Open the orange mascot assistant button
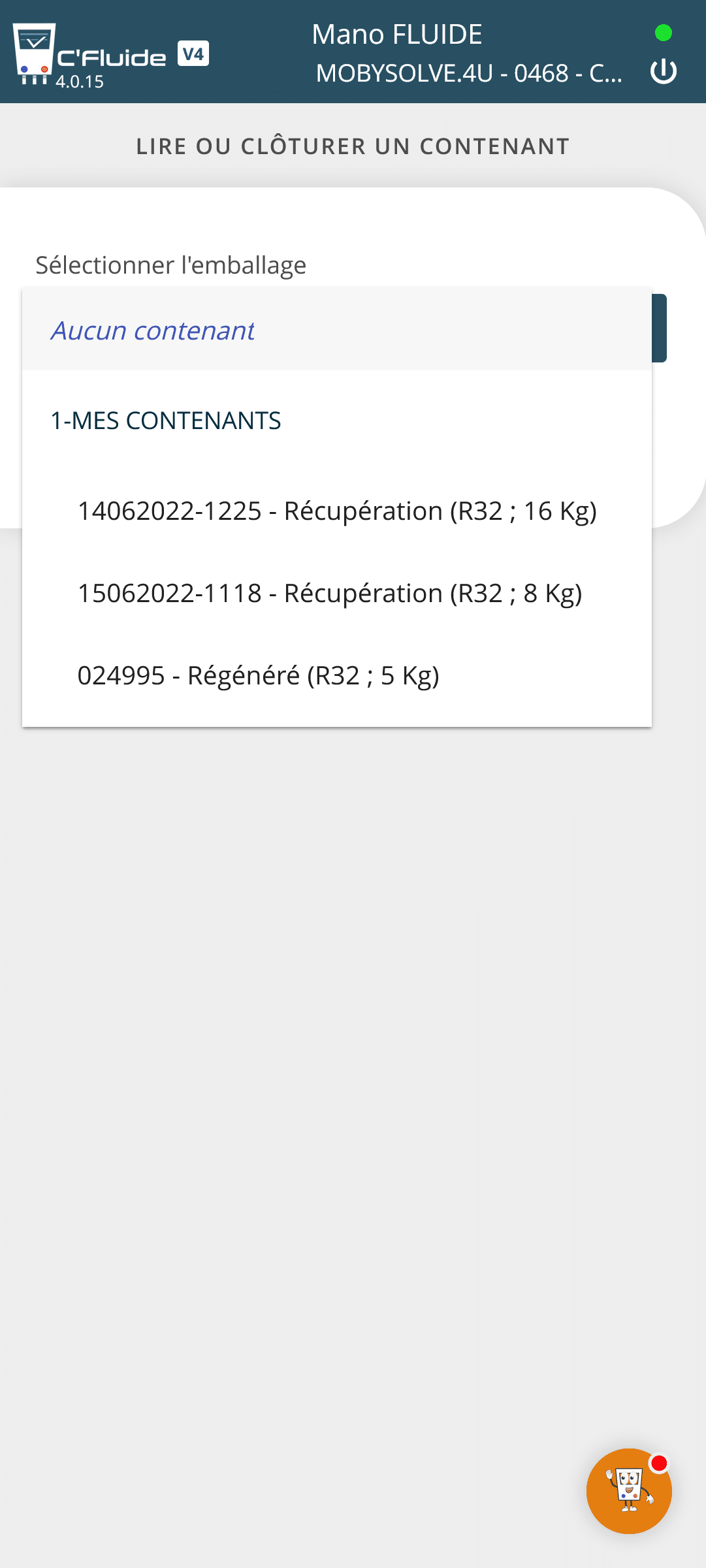 628,1490
